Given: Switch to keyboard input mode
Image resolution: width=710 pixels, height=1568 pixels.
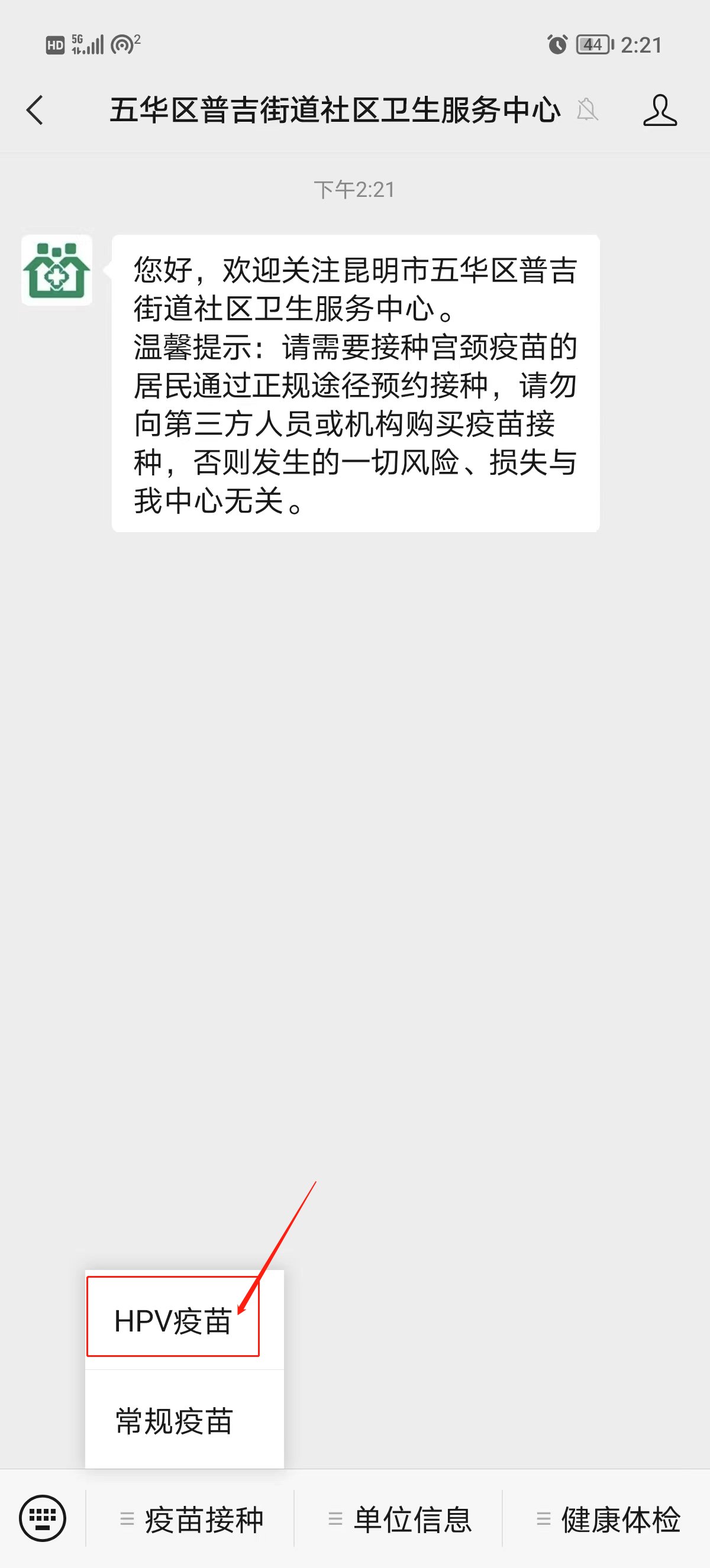Looking at the screenshot, I should click(43, 1518).
